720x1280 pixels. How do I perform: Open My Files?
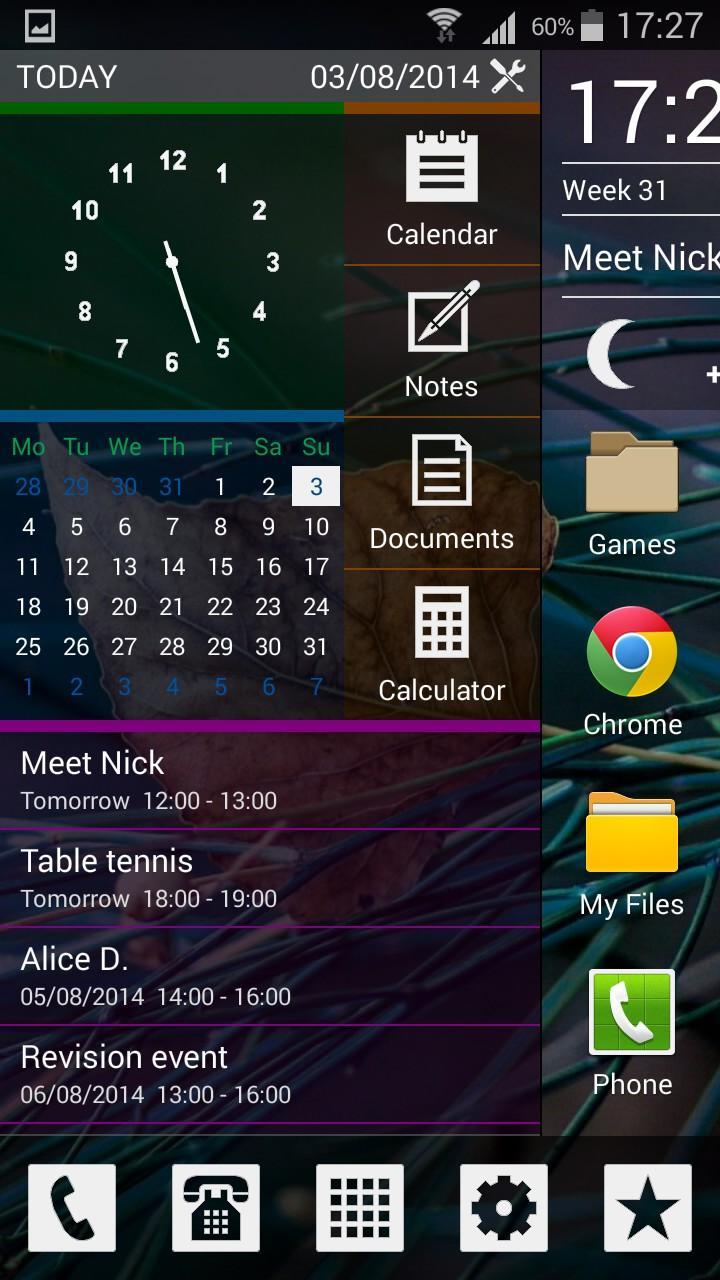tap(632, 852)
